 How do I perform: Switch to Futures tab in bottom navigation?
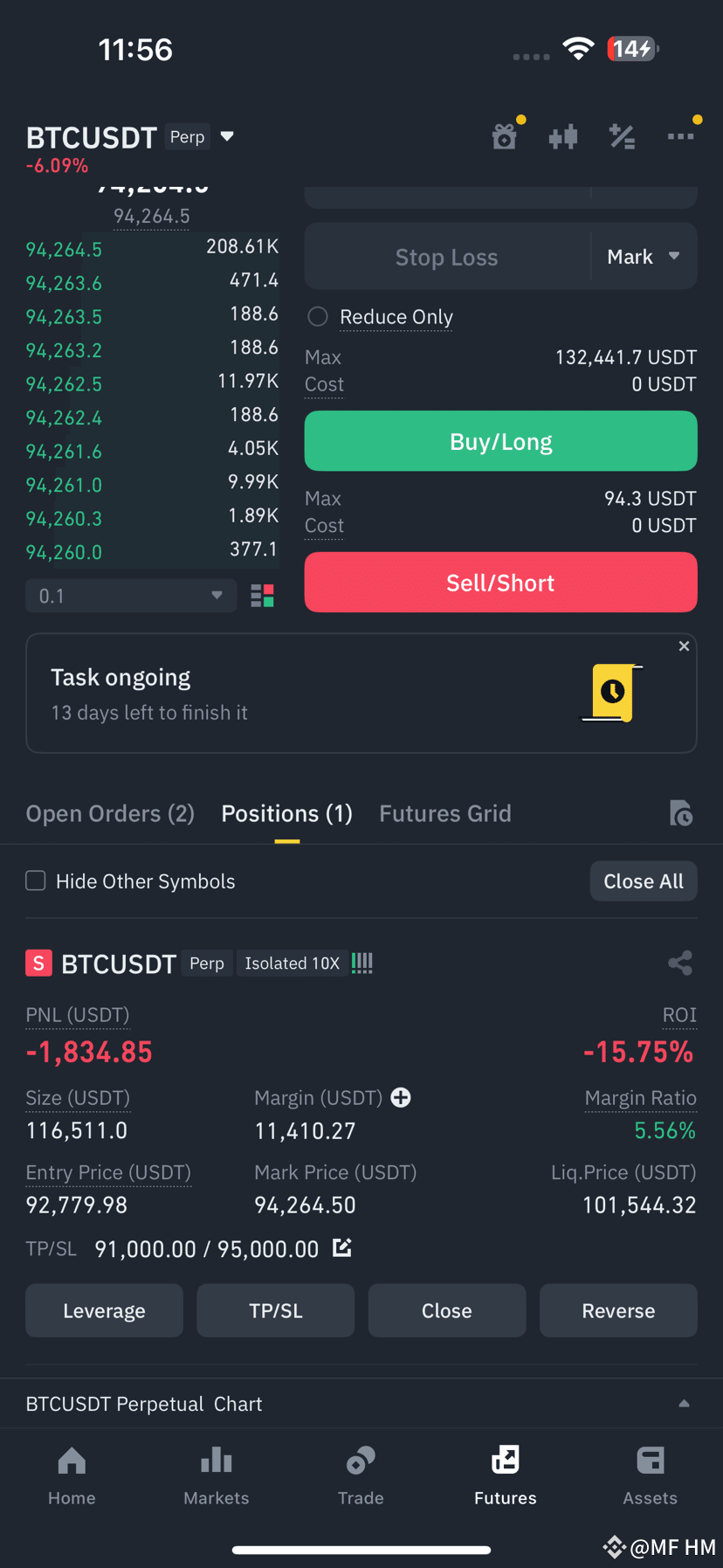tap(505, 1476)
